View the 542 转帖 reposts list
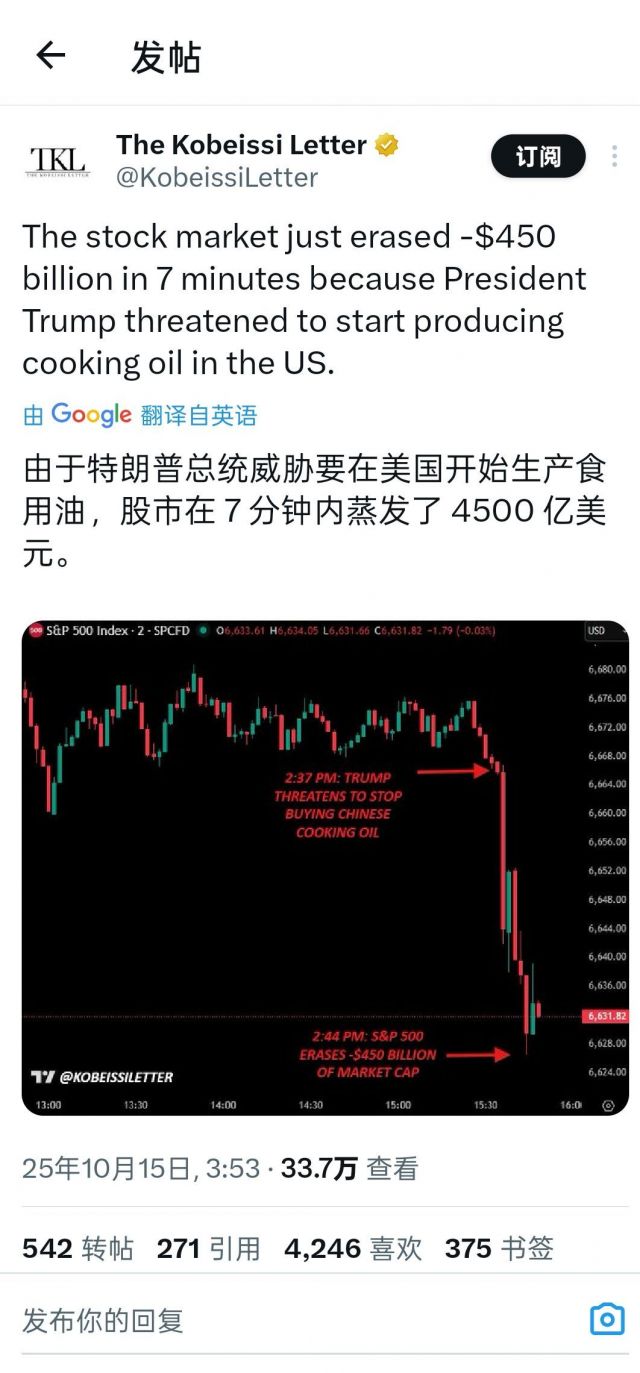640x1373 pixels. pos(77,1248)
